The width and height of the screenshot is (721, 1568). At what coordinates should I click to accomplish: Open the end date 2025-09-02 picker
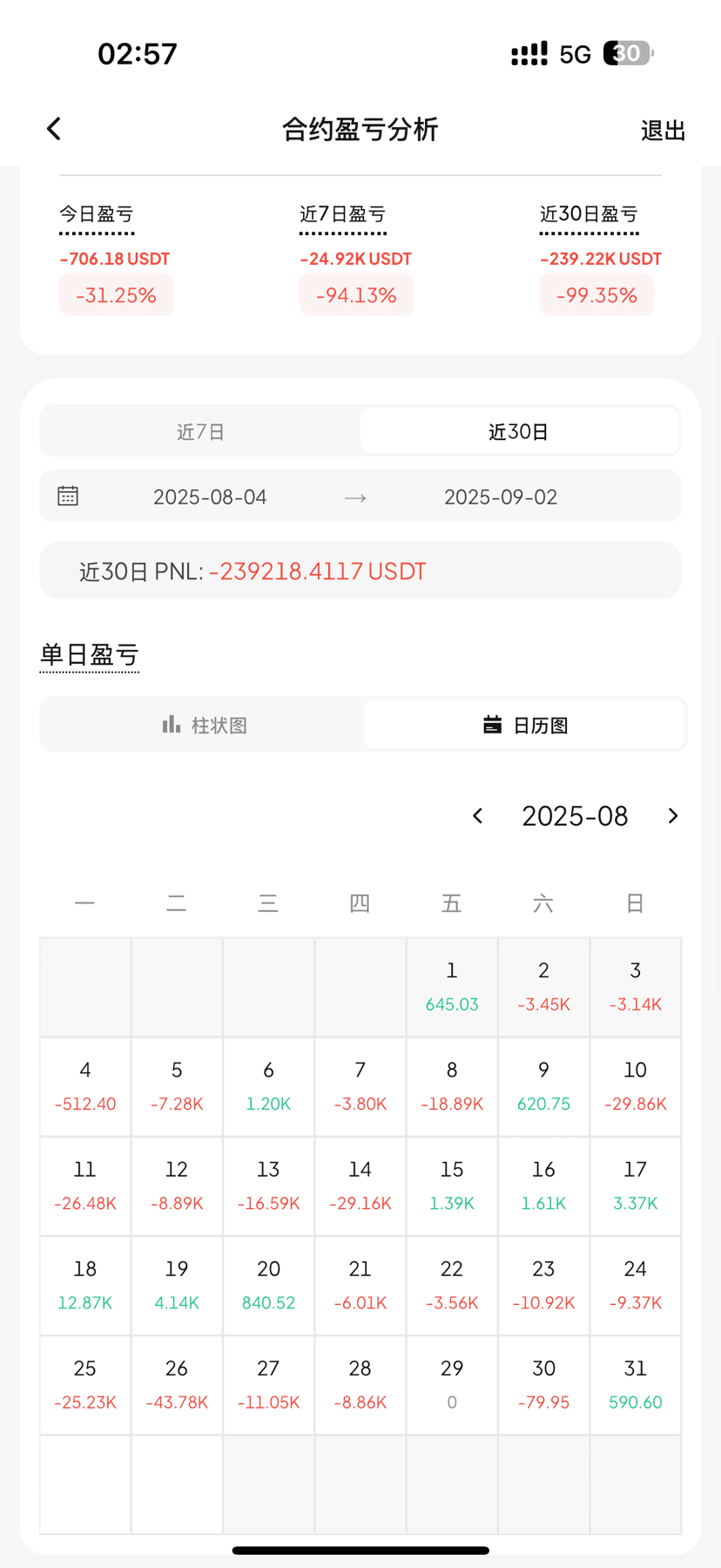(x=501, y=497)
